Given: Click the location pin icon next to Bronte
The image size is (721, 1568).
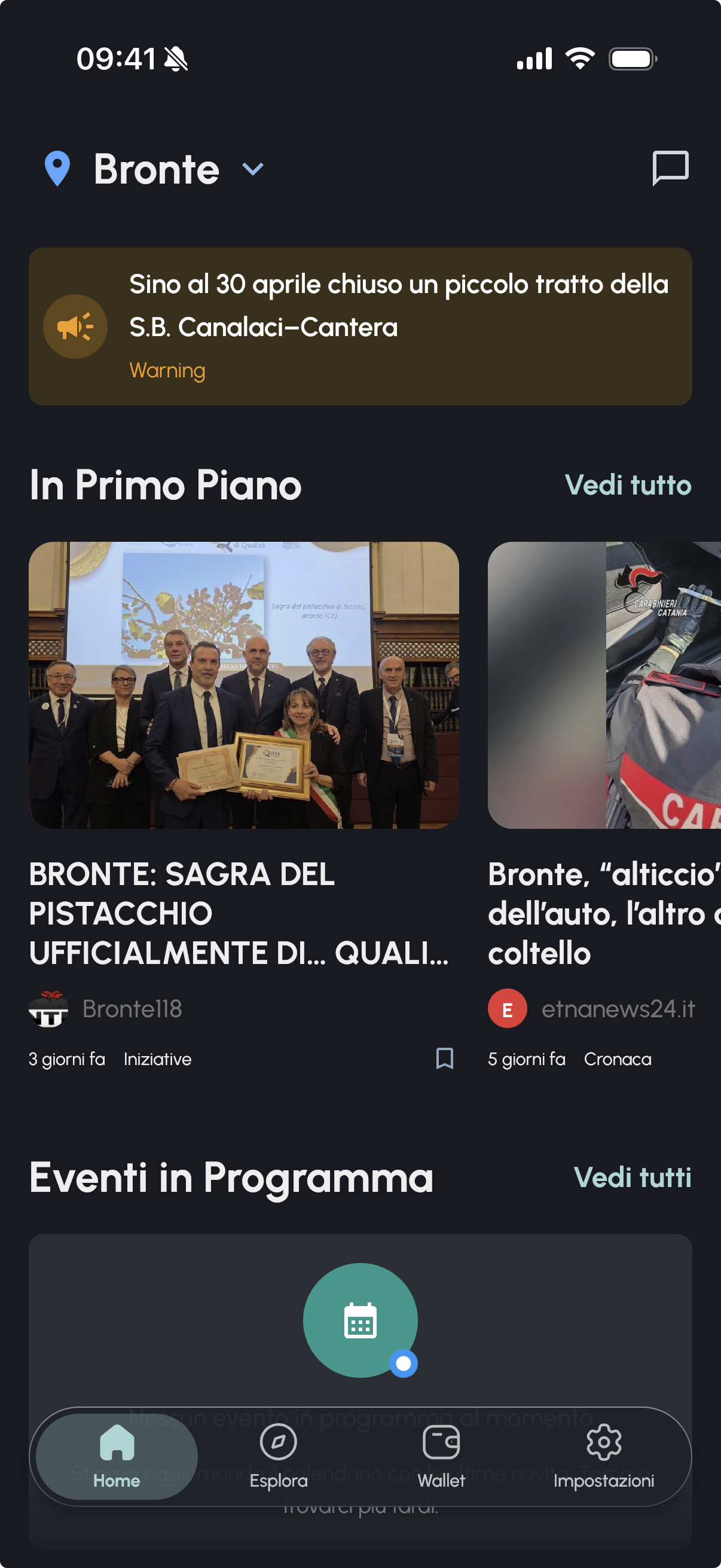Looking at the screenshot, I should click(x=58, y=169).
